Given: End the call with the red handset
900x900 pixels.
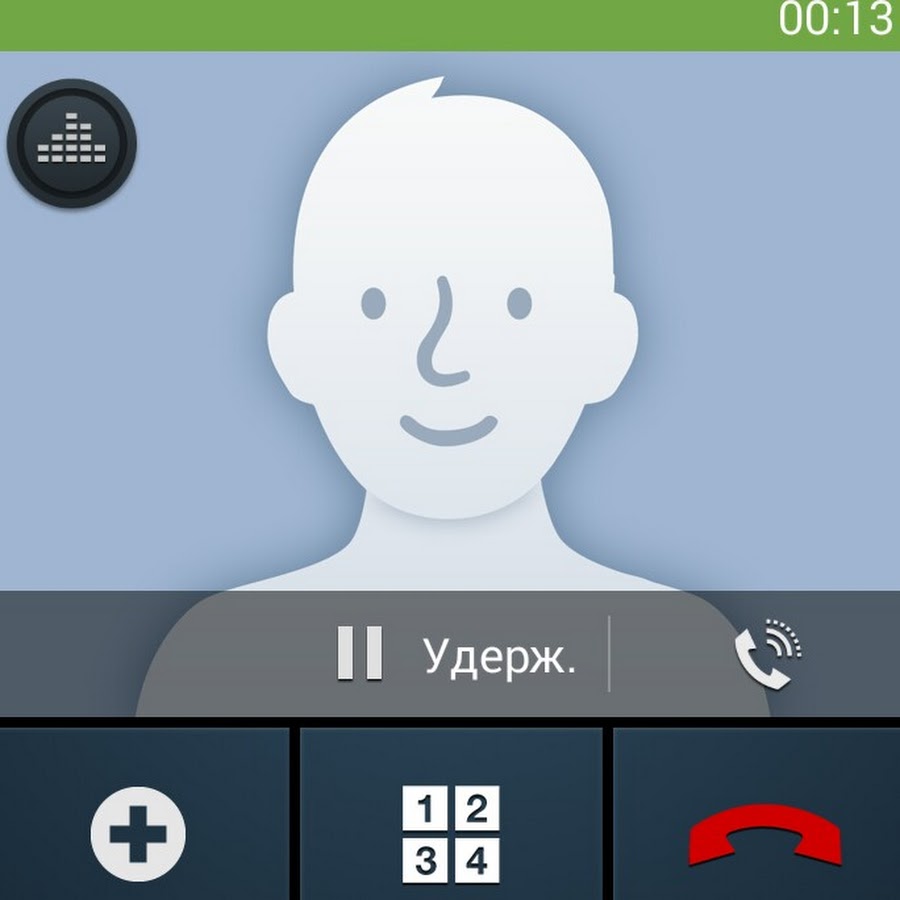Looking at the screenshot, I should 765,835.
